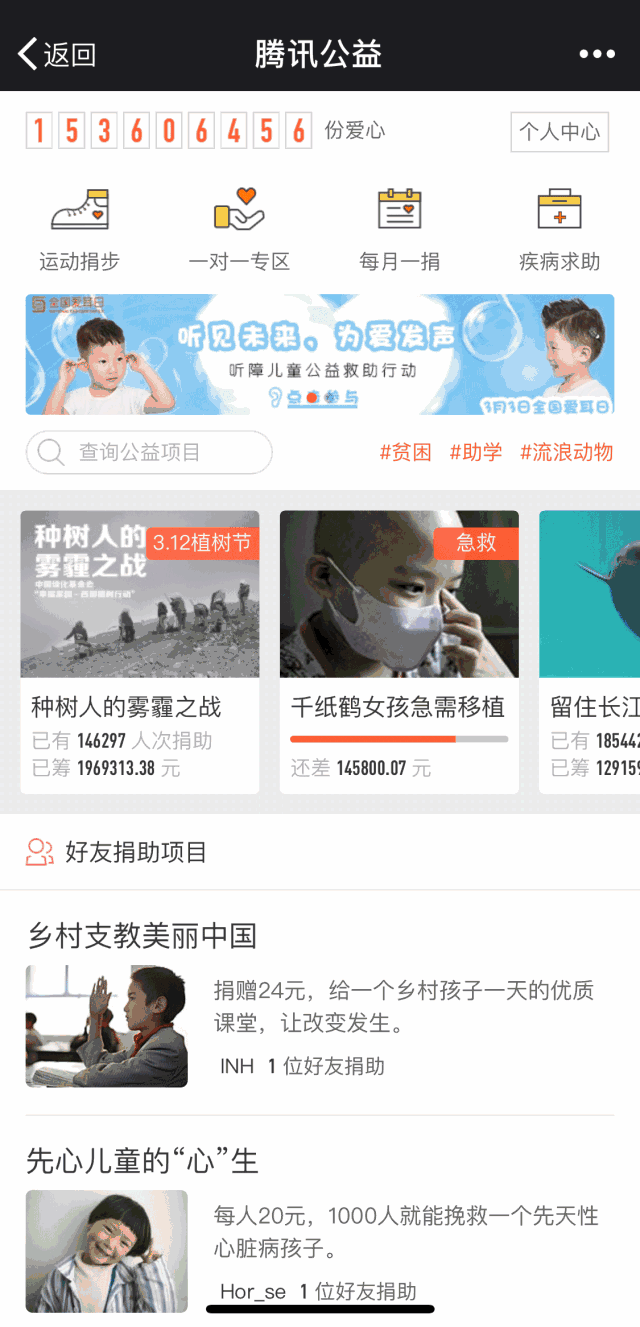Select the #助学 tag
Image resolution: width=640 pixels, height=1327 pixels.
click(x=476, y=452)
